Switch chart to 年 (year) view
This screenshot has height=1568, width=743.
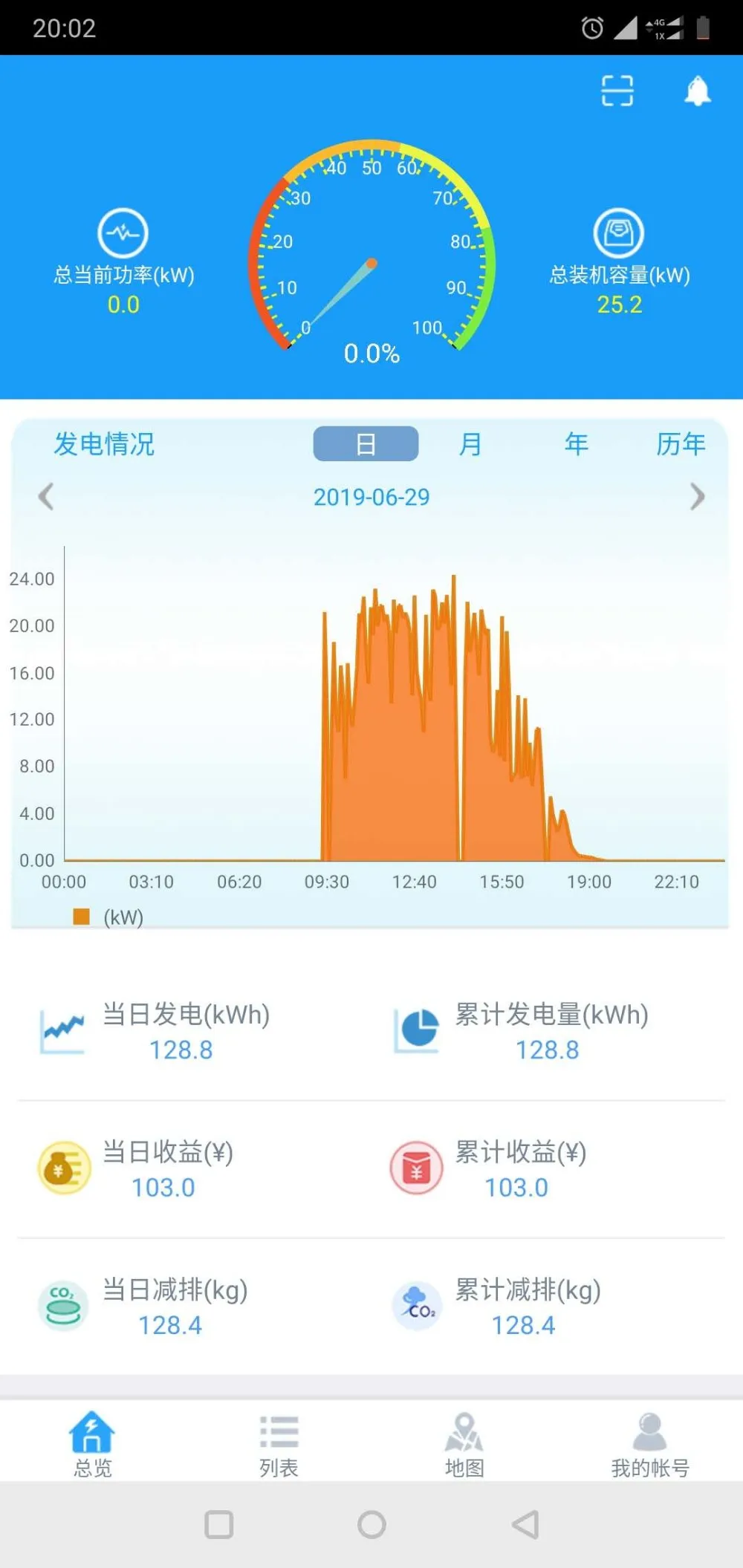click(x=576, y=444)
